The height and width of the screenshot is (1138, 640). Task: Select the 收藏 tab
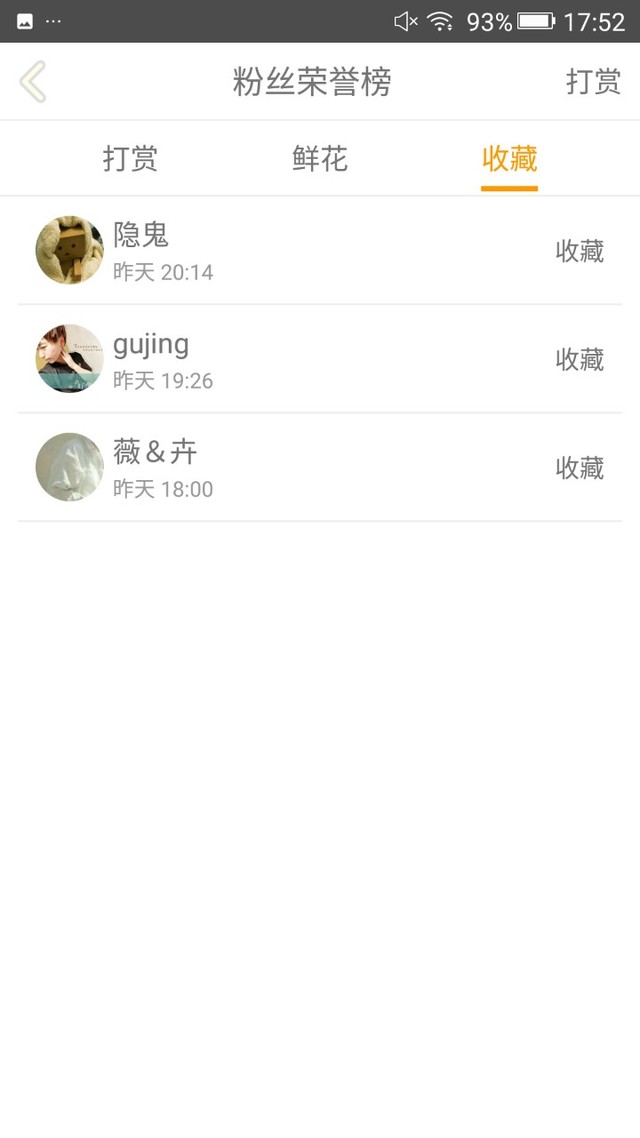click(509, 159)
